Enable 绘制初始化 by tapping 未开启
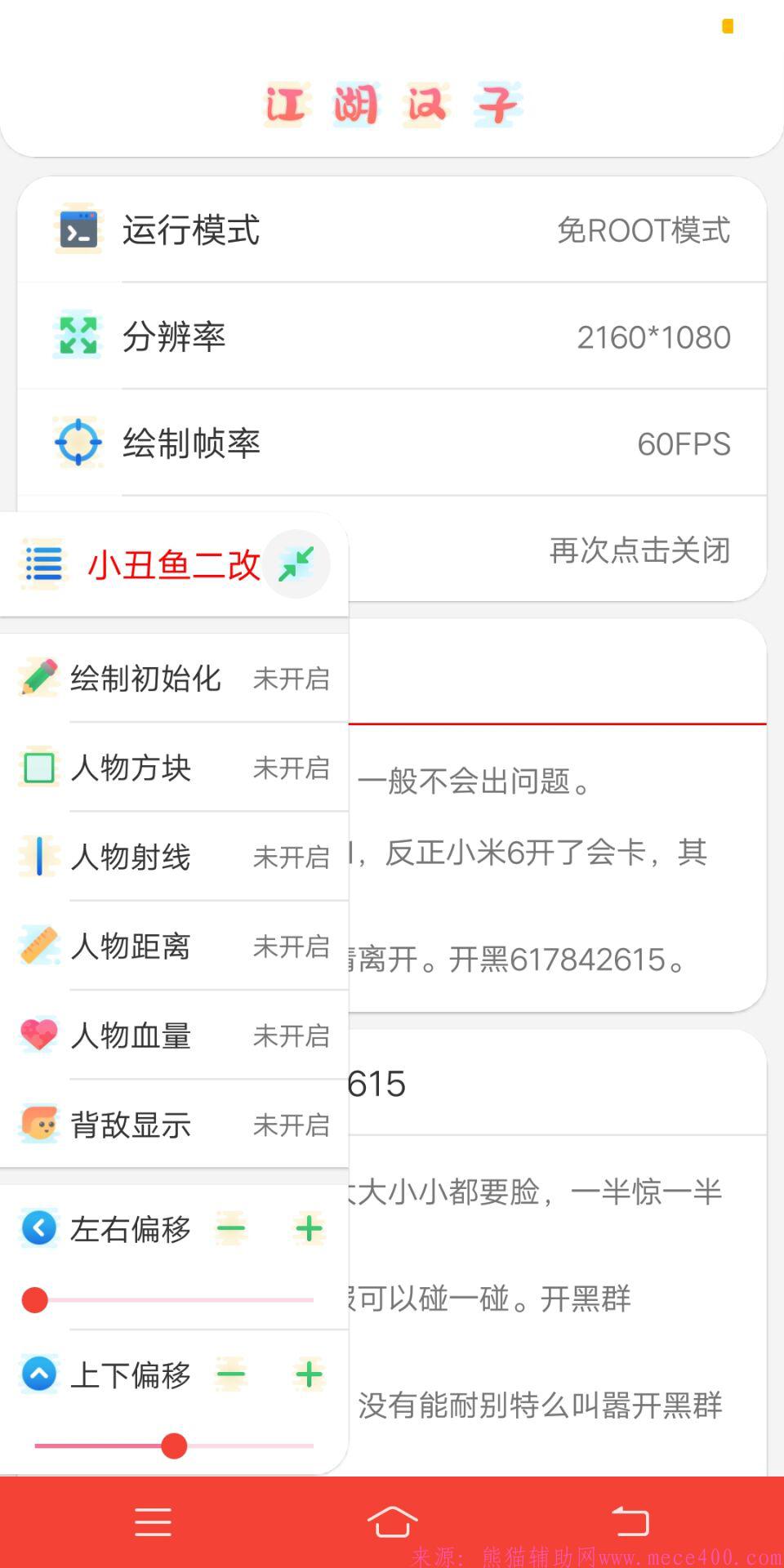Image resolution: width=784 pixels, height=1568 pixels. 292,679
